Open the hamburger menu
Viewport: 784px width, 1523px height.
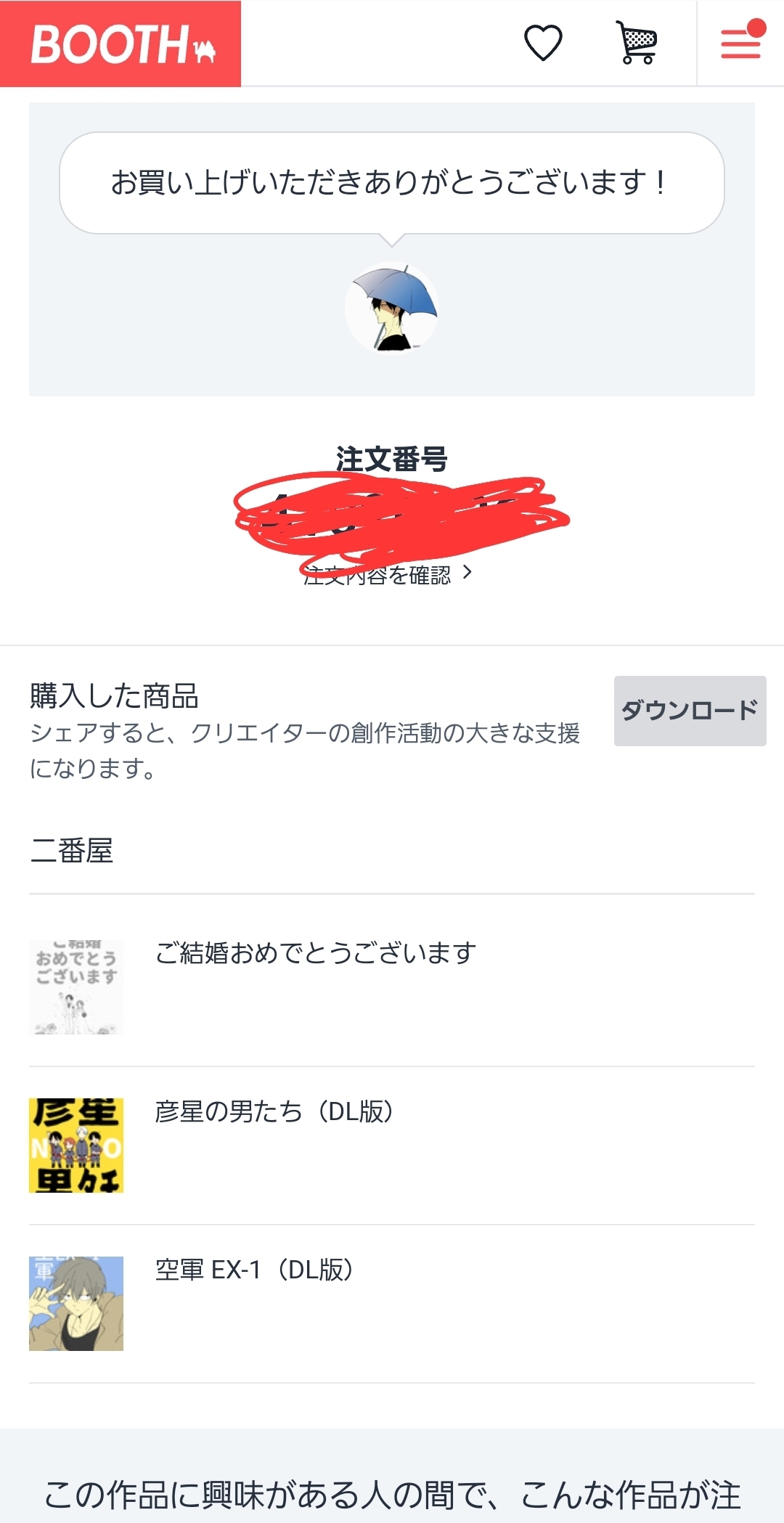[741, 44]
